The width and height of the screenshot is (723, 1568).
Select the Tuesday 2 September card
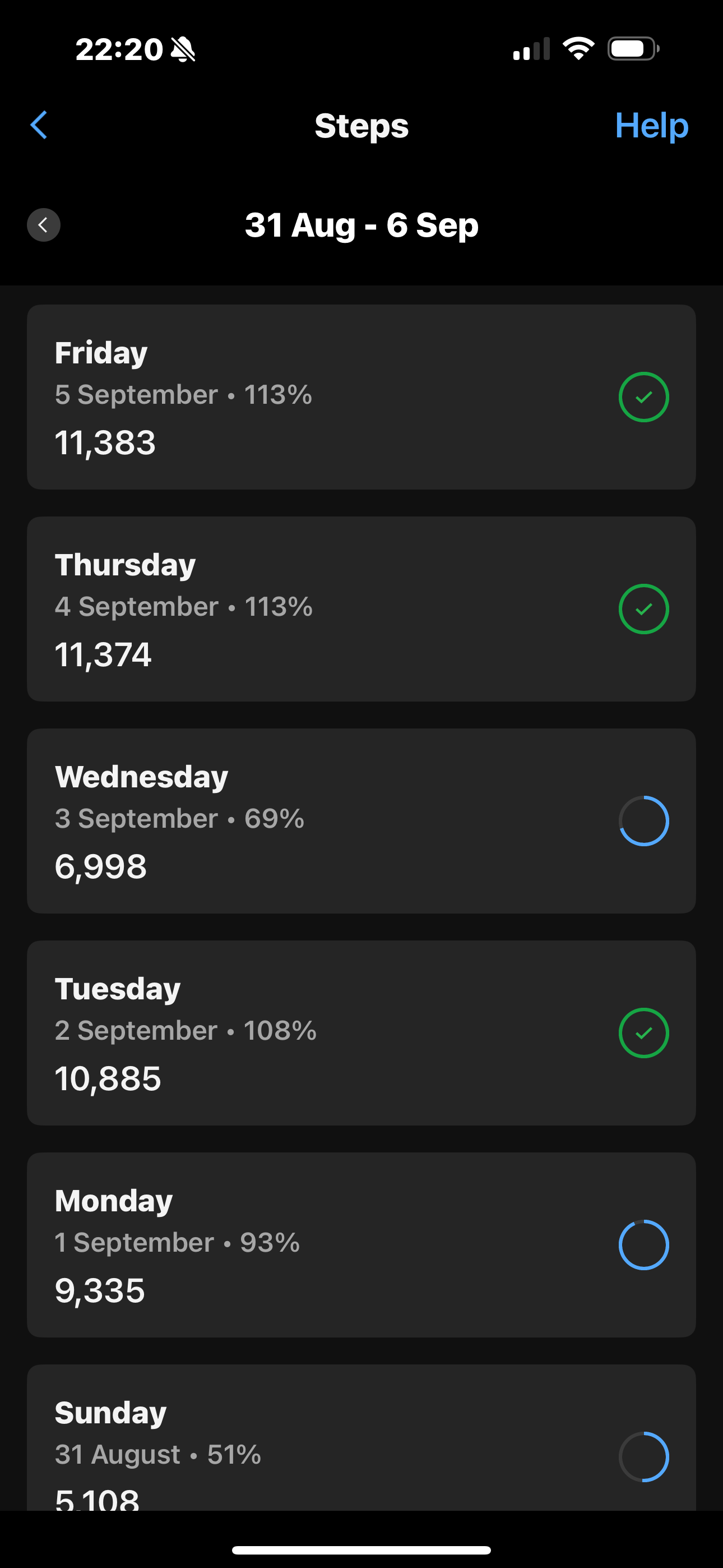tap(361, 1032)
